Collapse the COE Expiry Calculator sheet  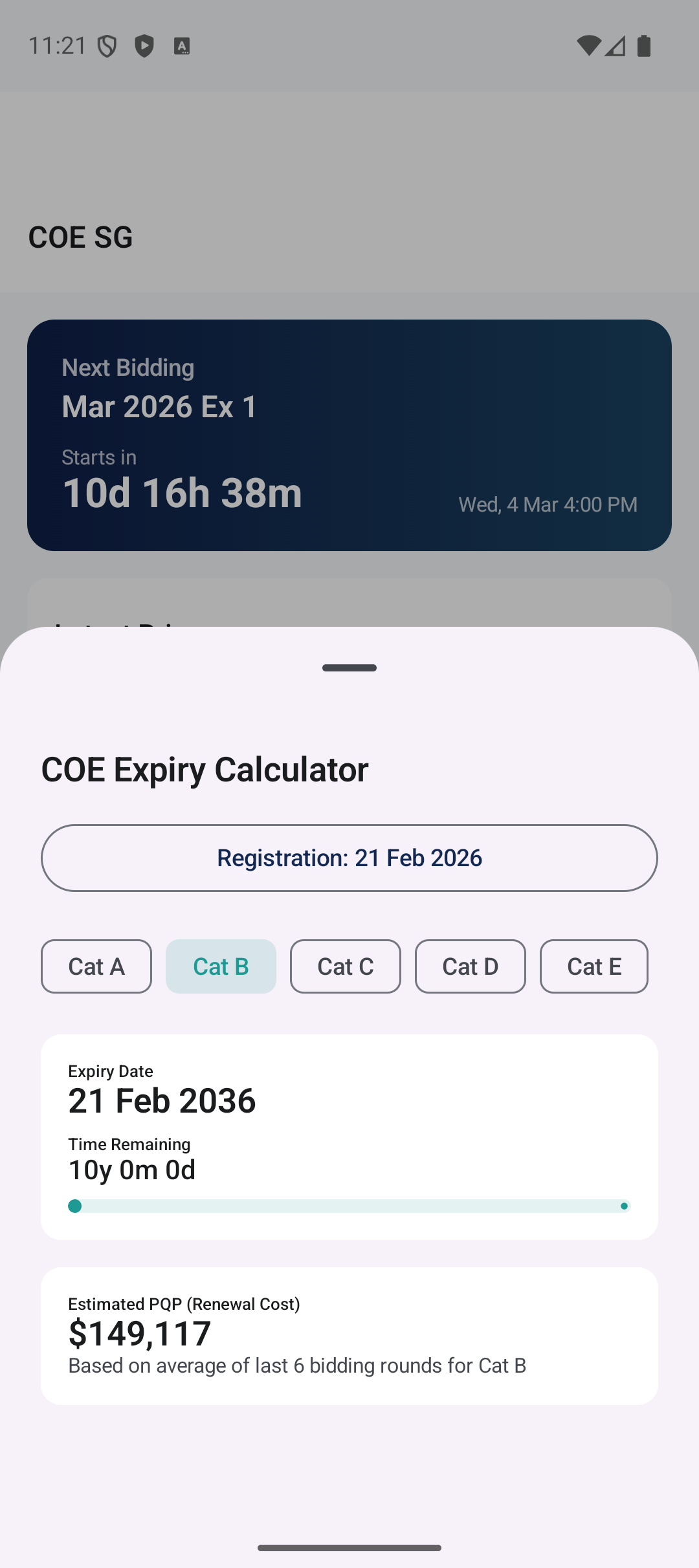click(349, 668)
